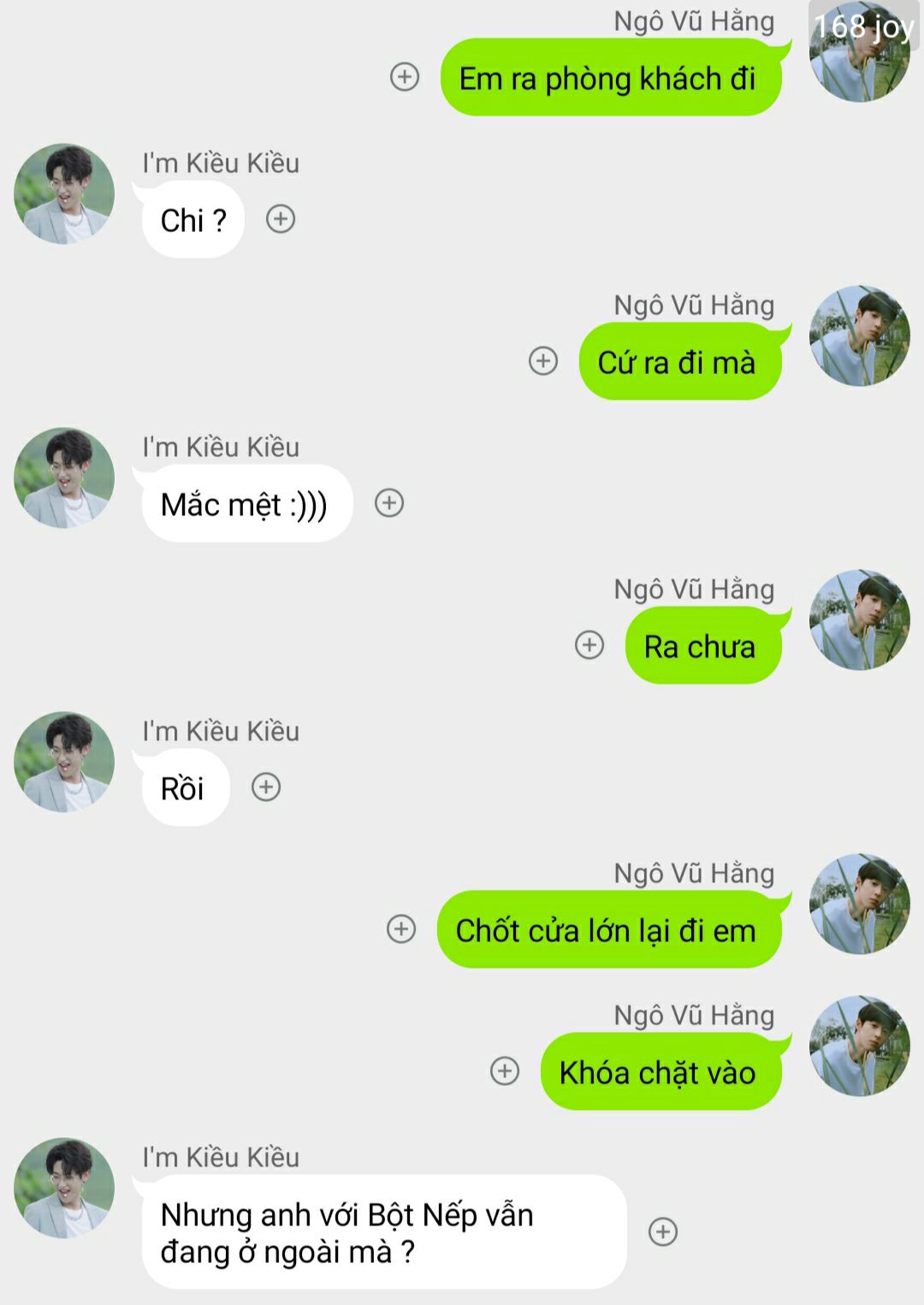Tap the plus beside the "Nhưng anh với Bột Nếp" message
This screenshot has height=1305, width=924.
pyautogui.click(x=663, y=1232)
